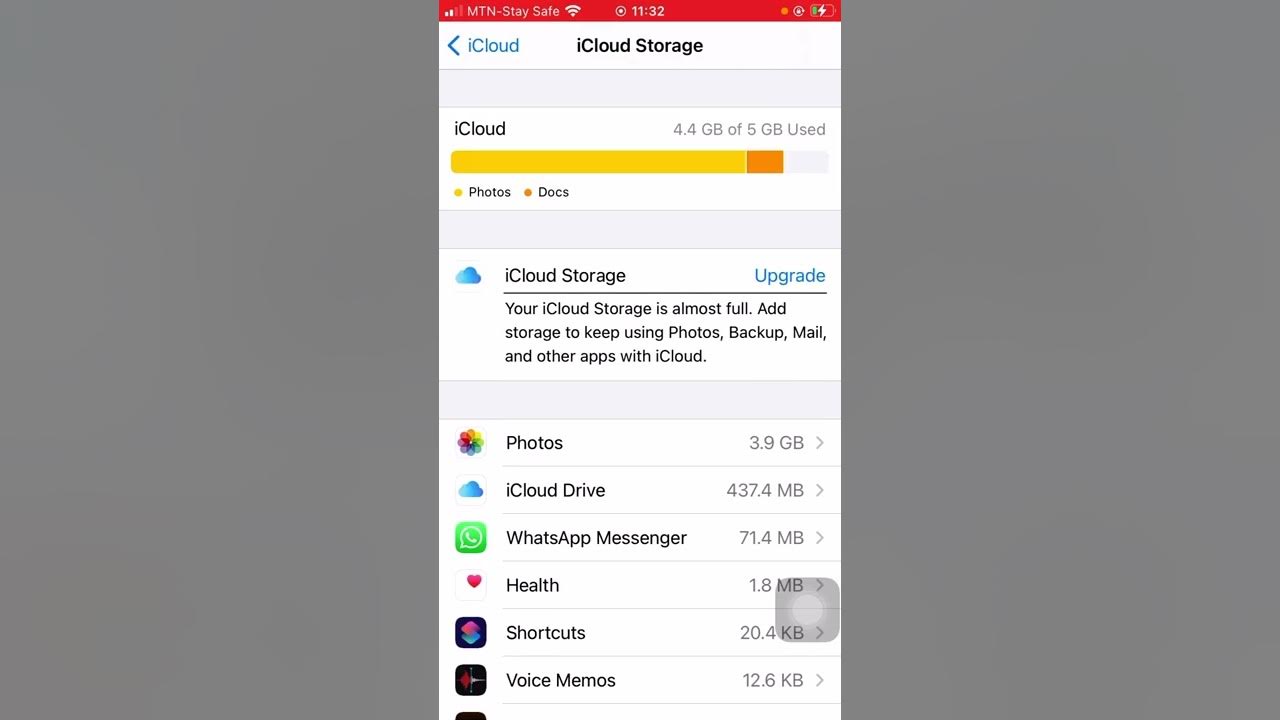The width and height of the screenshot is (1280, 720).
Task: Tap Upgrade for iCloud Storage
Action: coord(789,276)
